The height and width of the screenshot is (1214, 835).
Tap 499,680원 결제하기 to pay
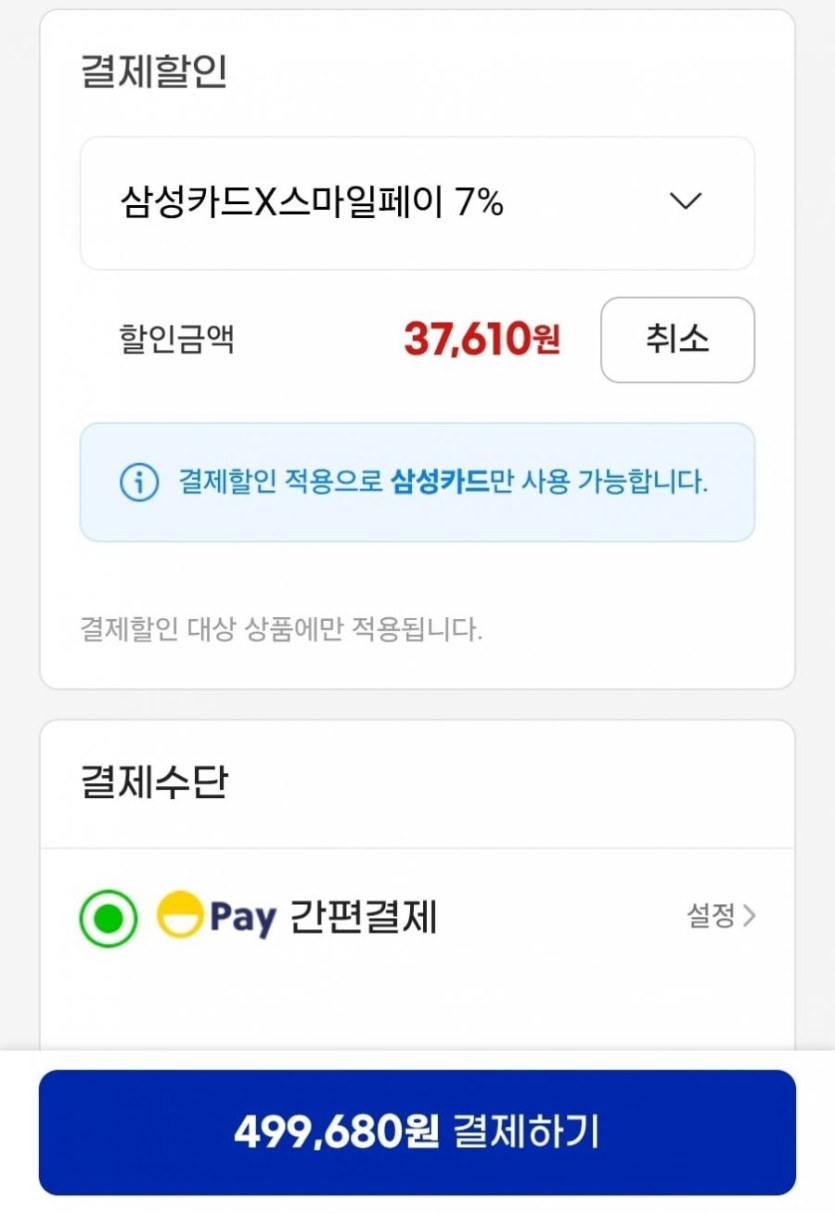417,1132
